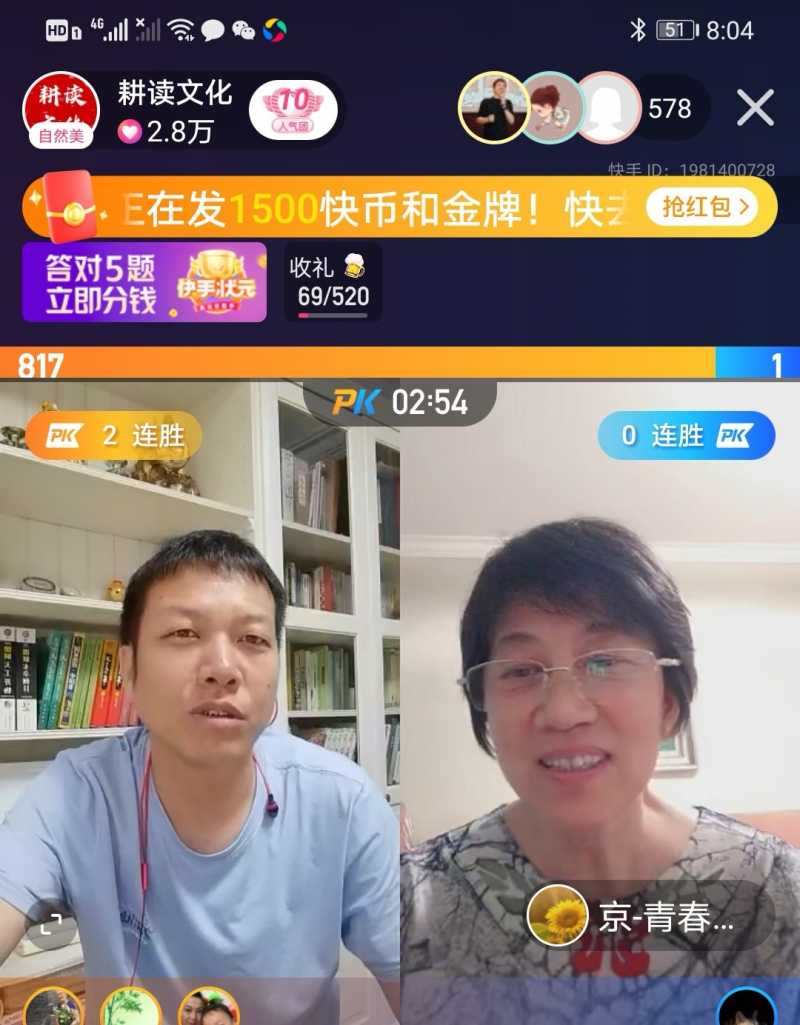800x1025 pixels.
Task: Open the 收礼 69/520 gift progress
Action: [x=332, y=282]
